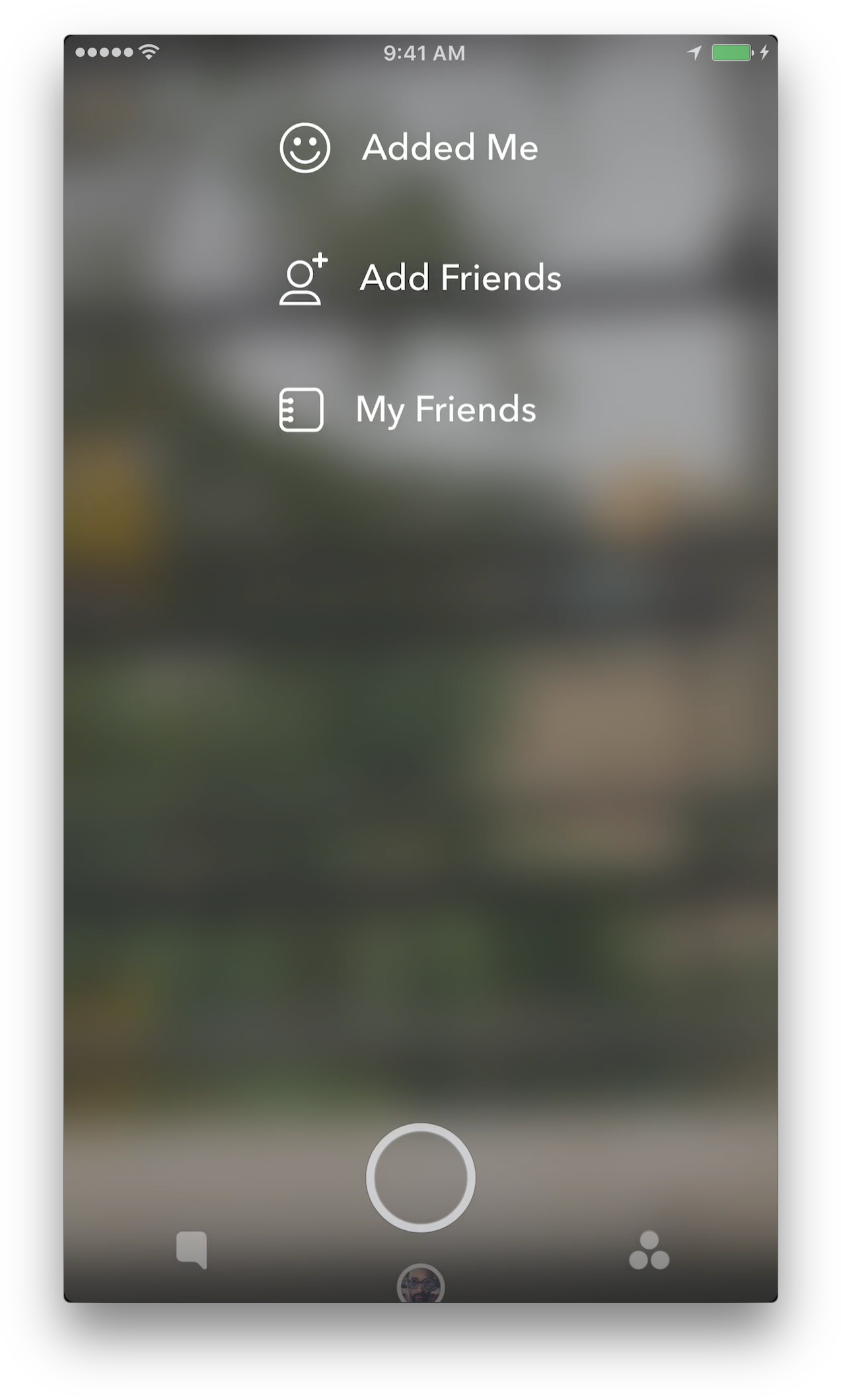Tap the circular camera capture button
The width and height of the screenshot is (841, 1400).
420,1178
